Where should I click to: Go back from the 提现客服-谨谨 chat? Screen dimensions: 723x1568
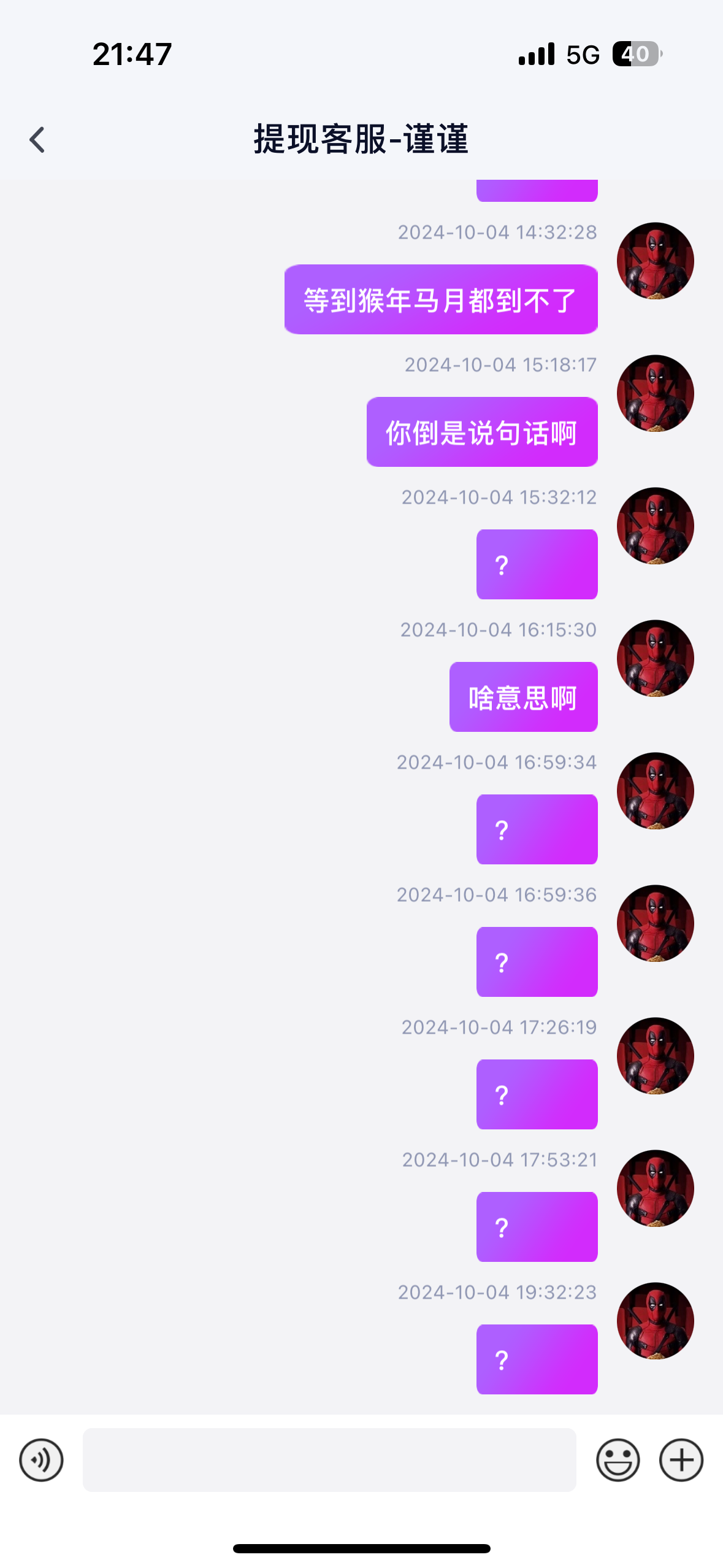point(37,140)
